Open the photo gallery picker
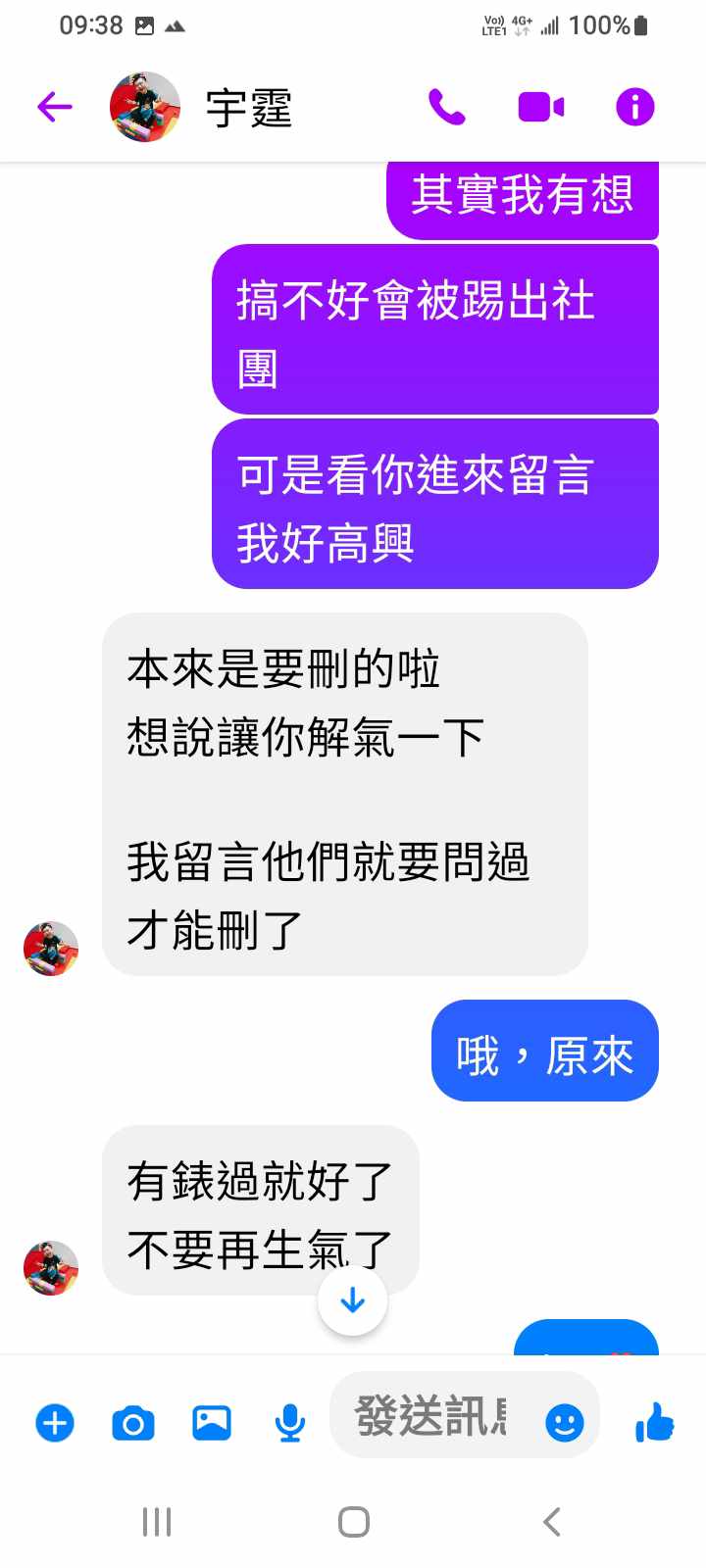The height and width of the screenshot is (1568, 706). (212, 1422)
